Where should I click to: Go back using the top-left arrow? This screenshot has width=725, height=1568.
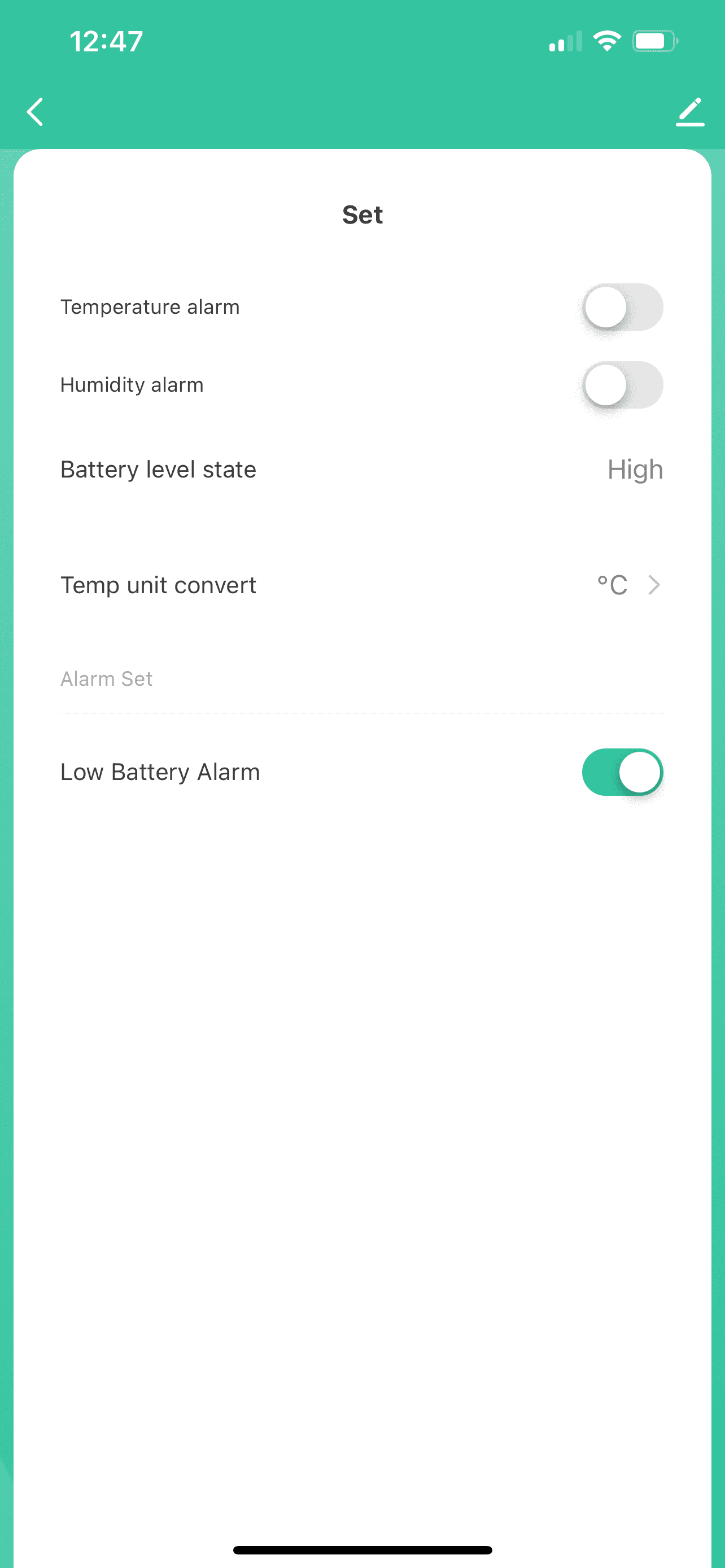pos(36,112)
